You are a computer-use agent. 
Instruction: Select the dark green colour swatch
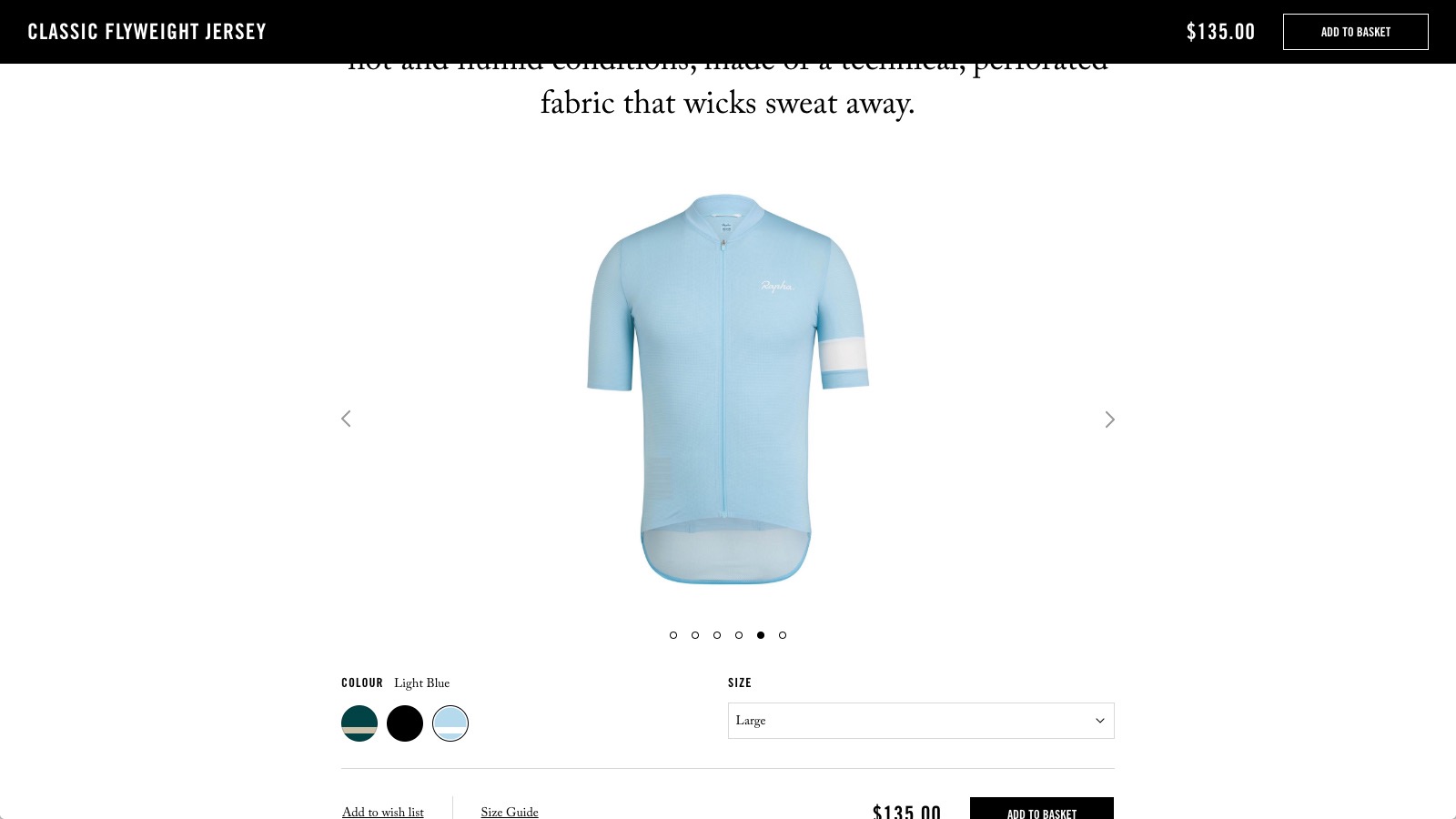coord(359,723)
